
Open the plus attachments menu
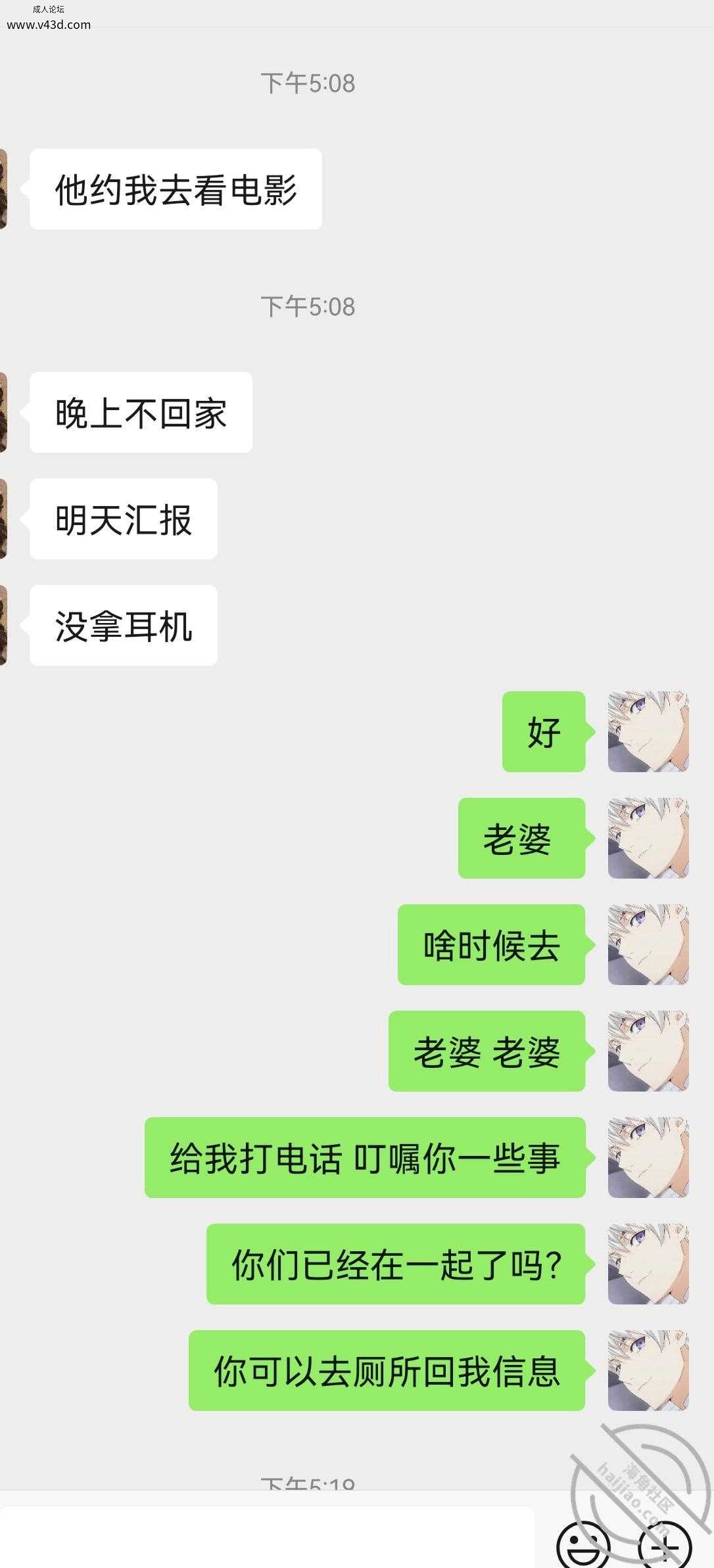pyautogui.click(x=665, y=1546)
